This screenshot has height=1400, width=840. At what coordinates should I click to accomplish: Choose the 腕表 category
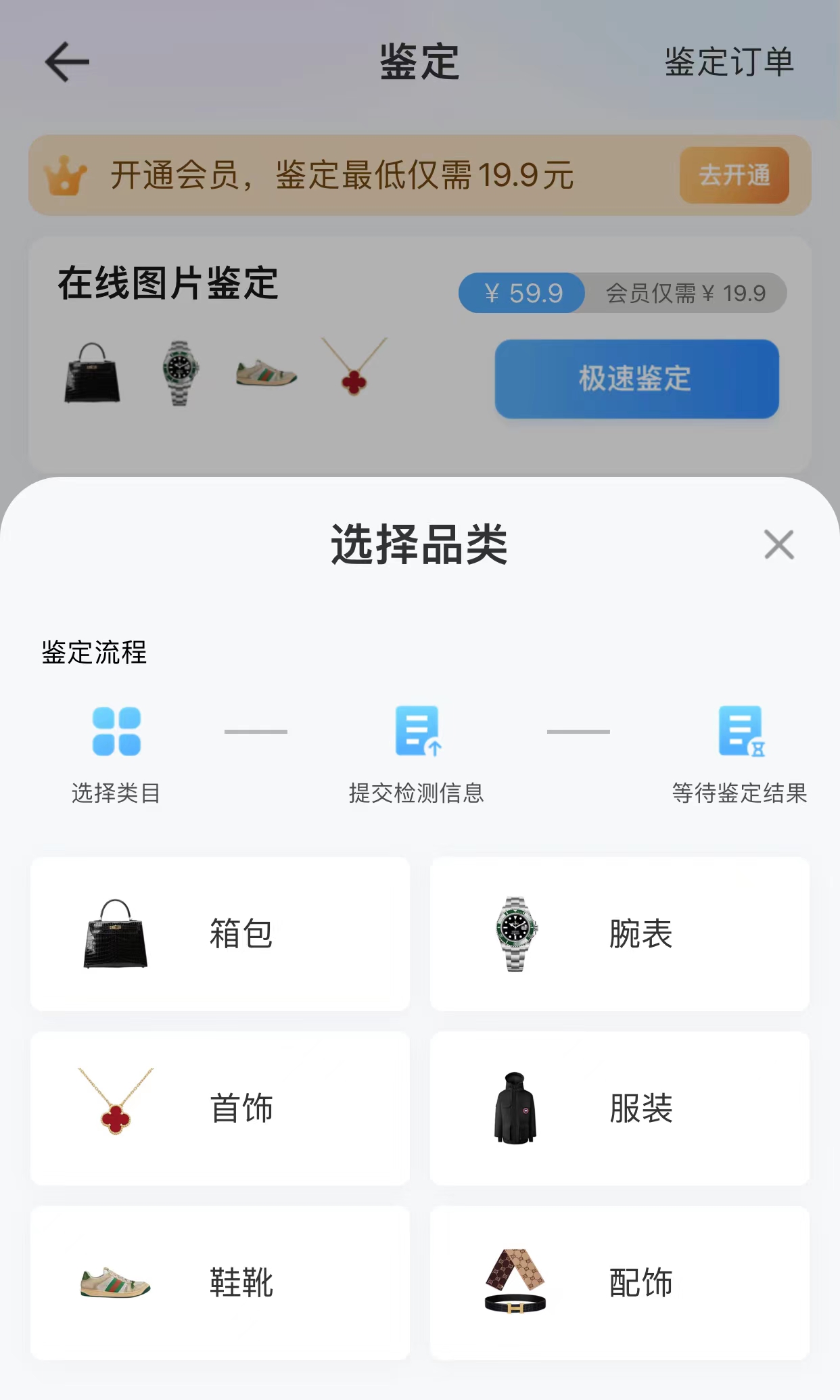point(620,934)
